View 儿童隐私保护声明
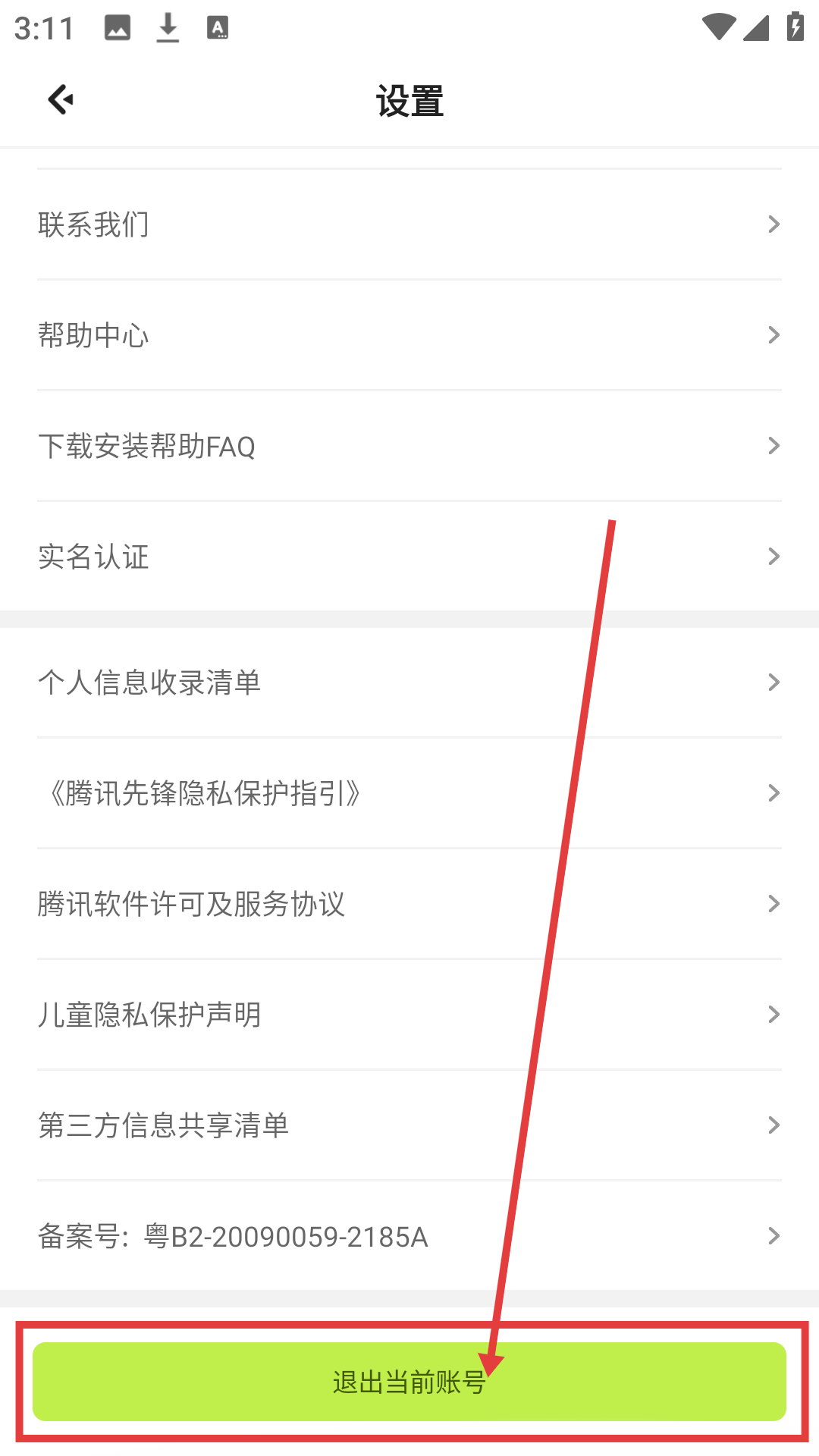The width and height of the screenshot is (819, 1456). (x=409, y=1015)
